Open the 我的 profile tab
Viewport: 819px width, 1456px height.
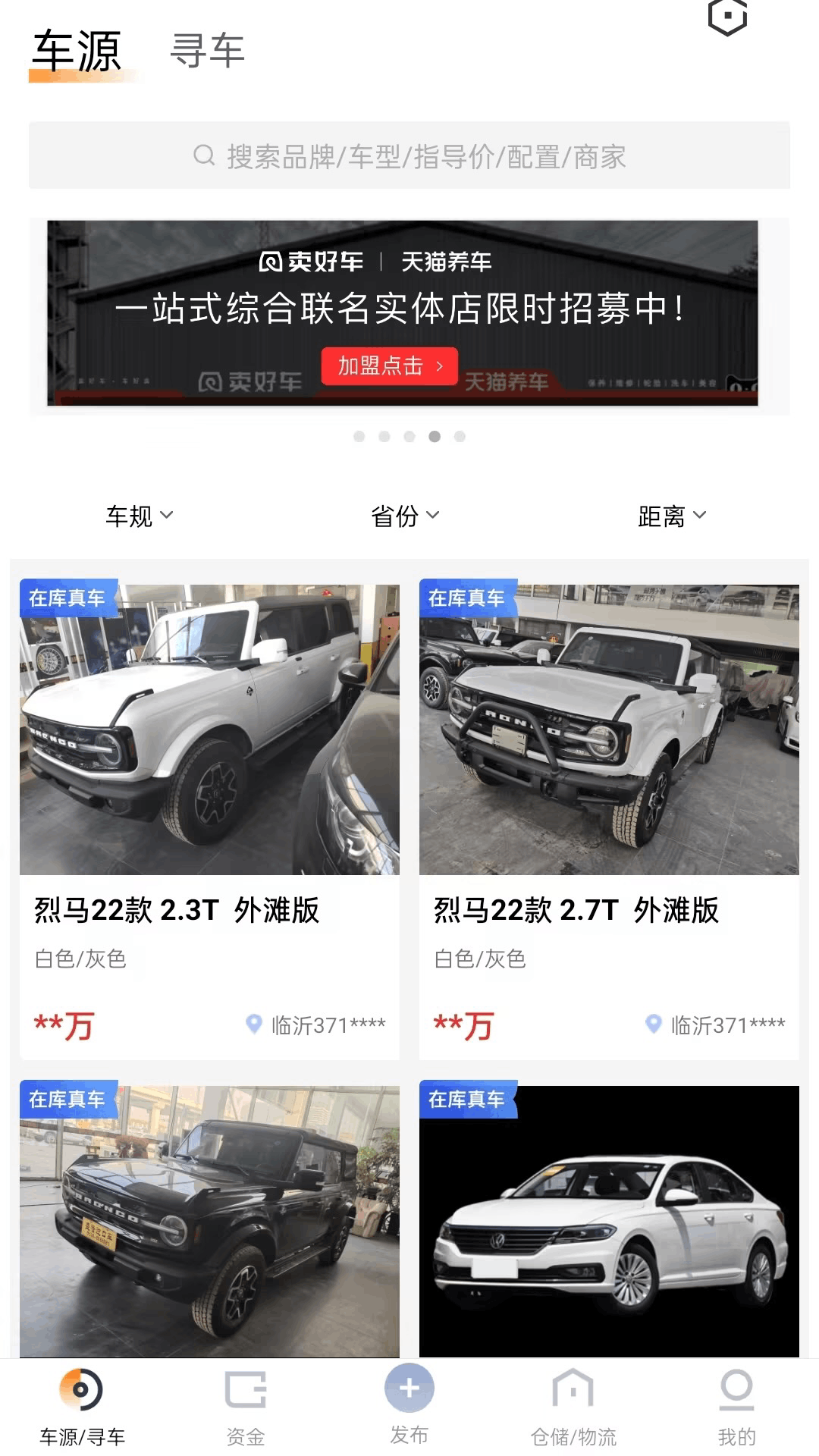[x=736, y=1407]
